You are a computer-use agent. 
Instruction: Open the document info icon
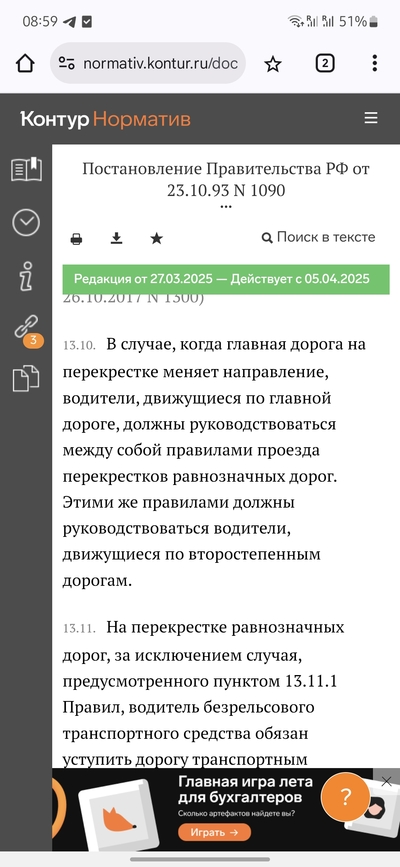coord(26,276)
